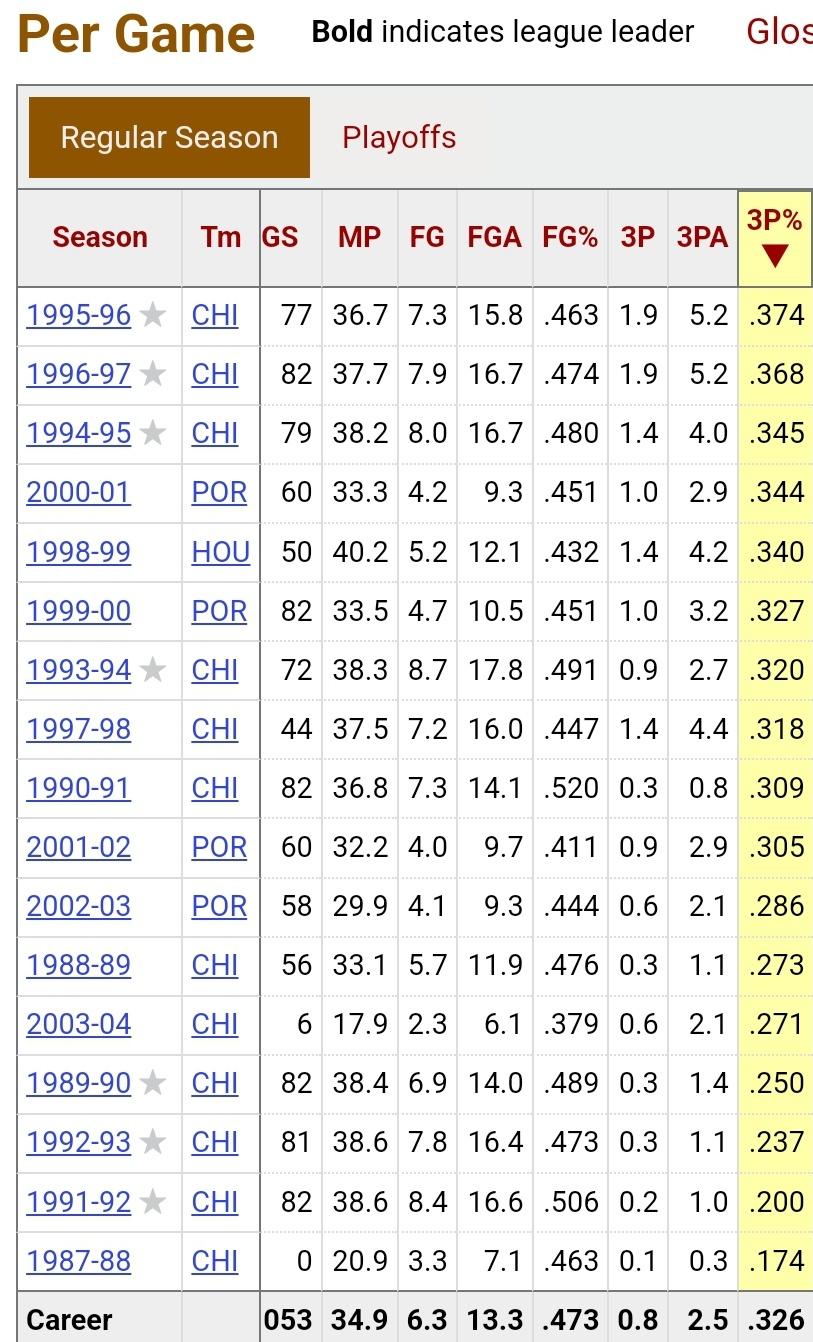Open the 1995-96 season link
The image size is (813, 1342).
coord(78,315)
